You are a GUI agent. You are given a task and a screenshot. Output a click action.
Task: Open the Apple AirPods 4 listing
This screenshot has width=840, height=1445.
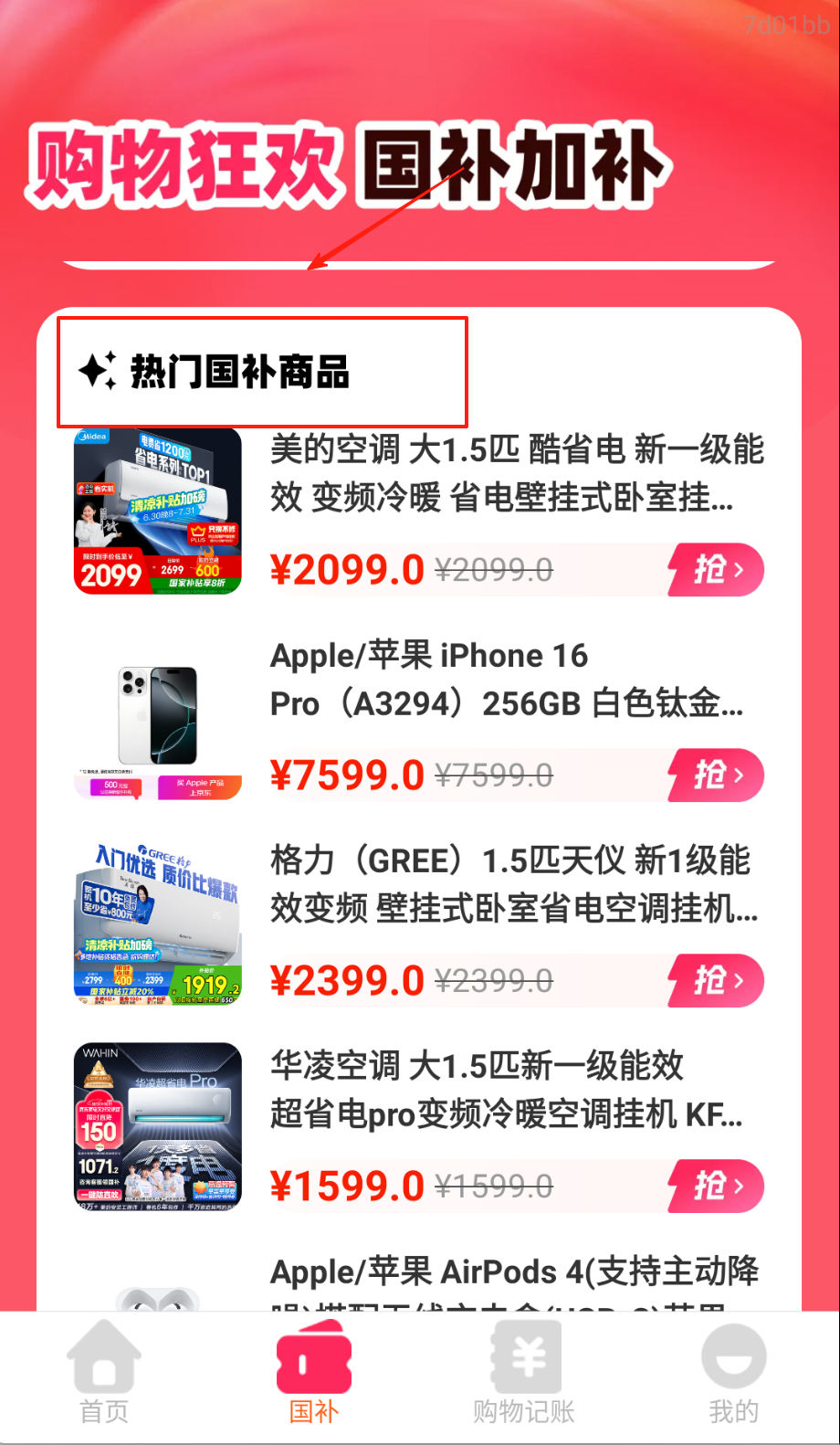point(514,1273)
